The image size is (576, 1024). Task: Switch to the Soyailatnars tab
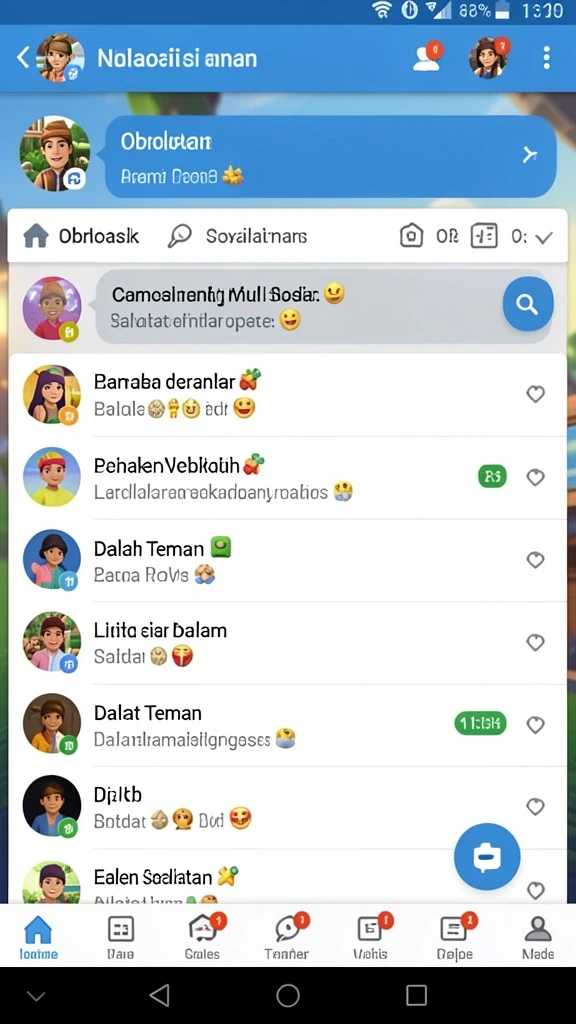tap(237, 236)
